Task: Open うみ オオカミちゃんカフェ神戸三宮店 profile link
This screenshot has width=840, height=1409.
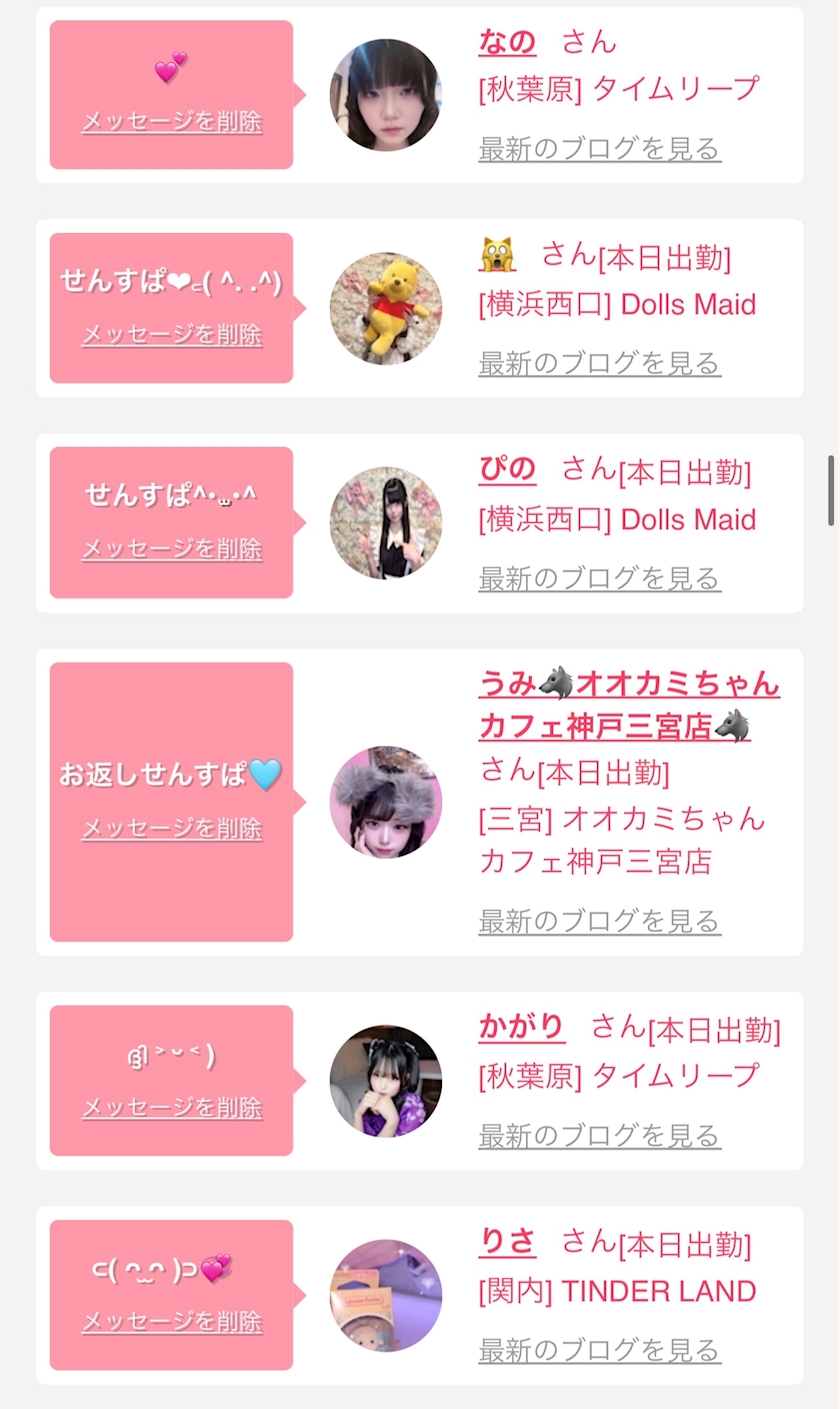Action: [629, 706]
